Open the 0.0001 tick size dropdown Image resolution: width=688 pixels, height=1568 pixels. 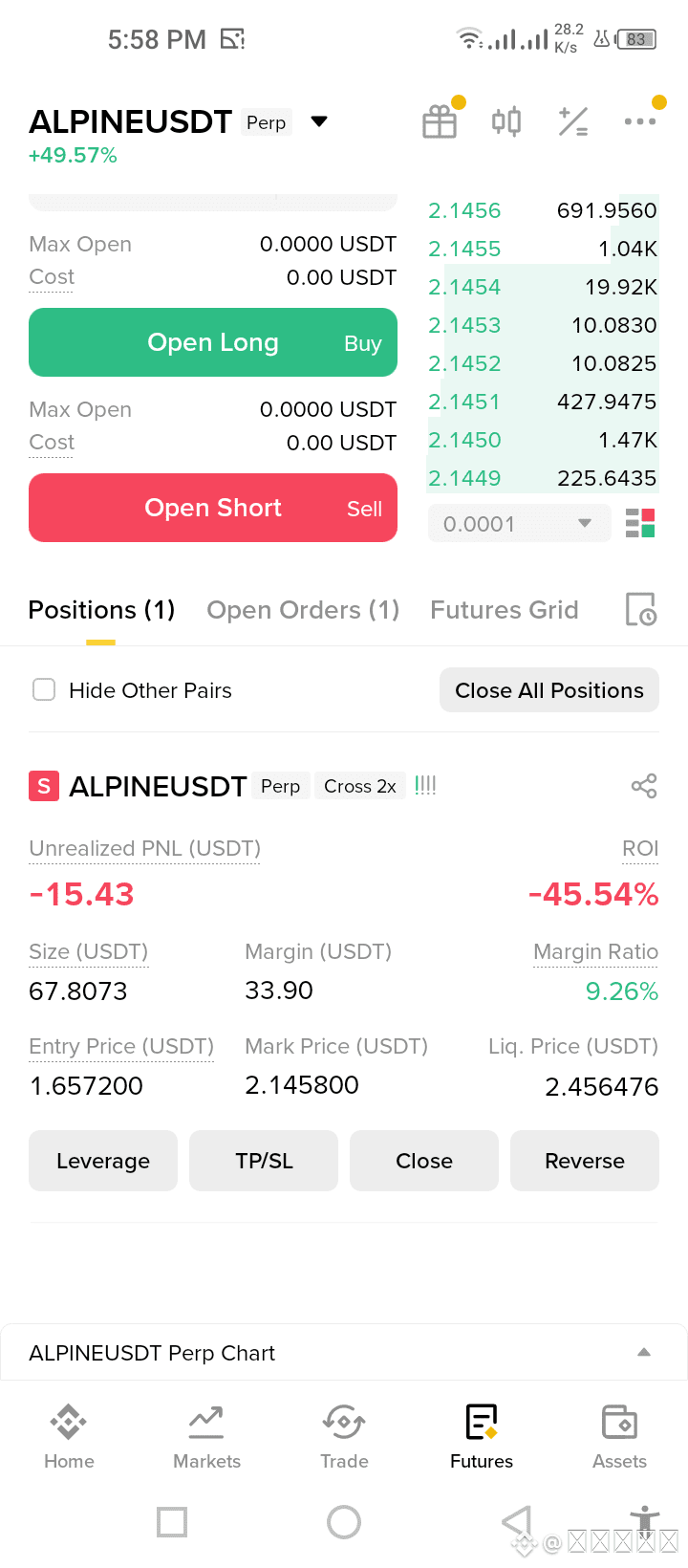[519, 523]
